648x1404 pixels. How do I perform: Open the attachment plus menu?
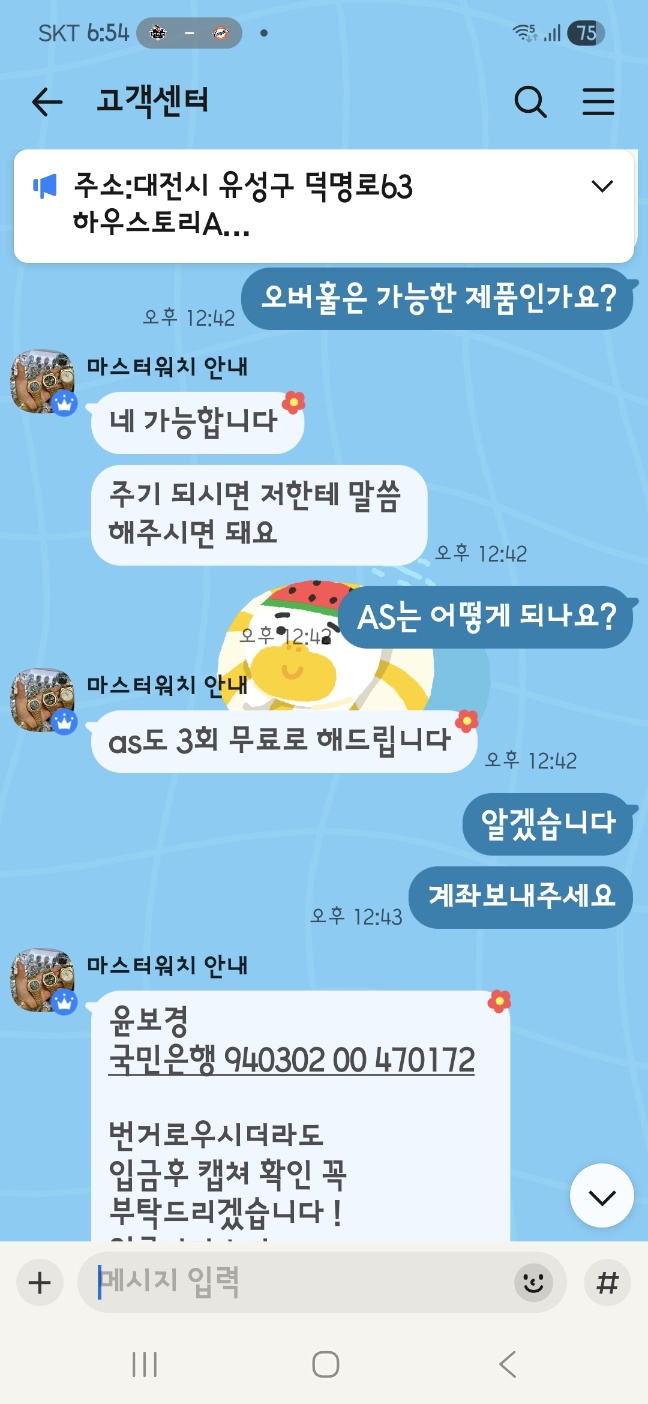(x=39, y=1283)
